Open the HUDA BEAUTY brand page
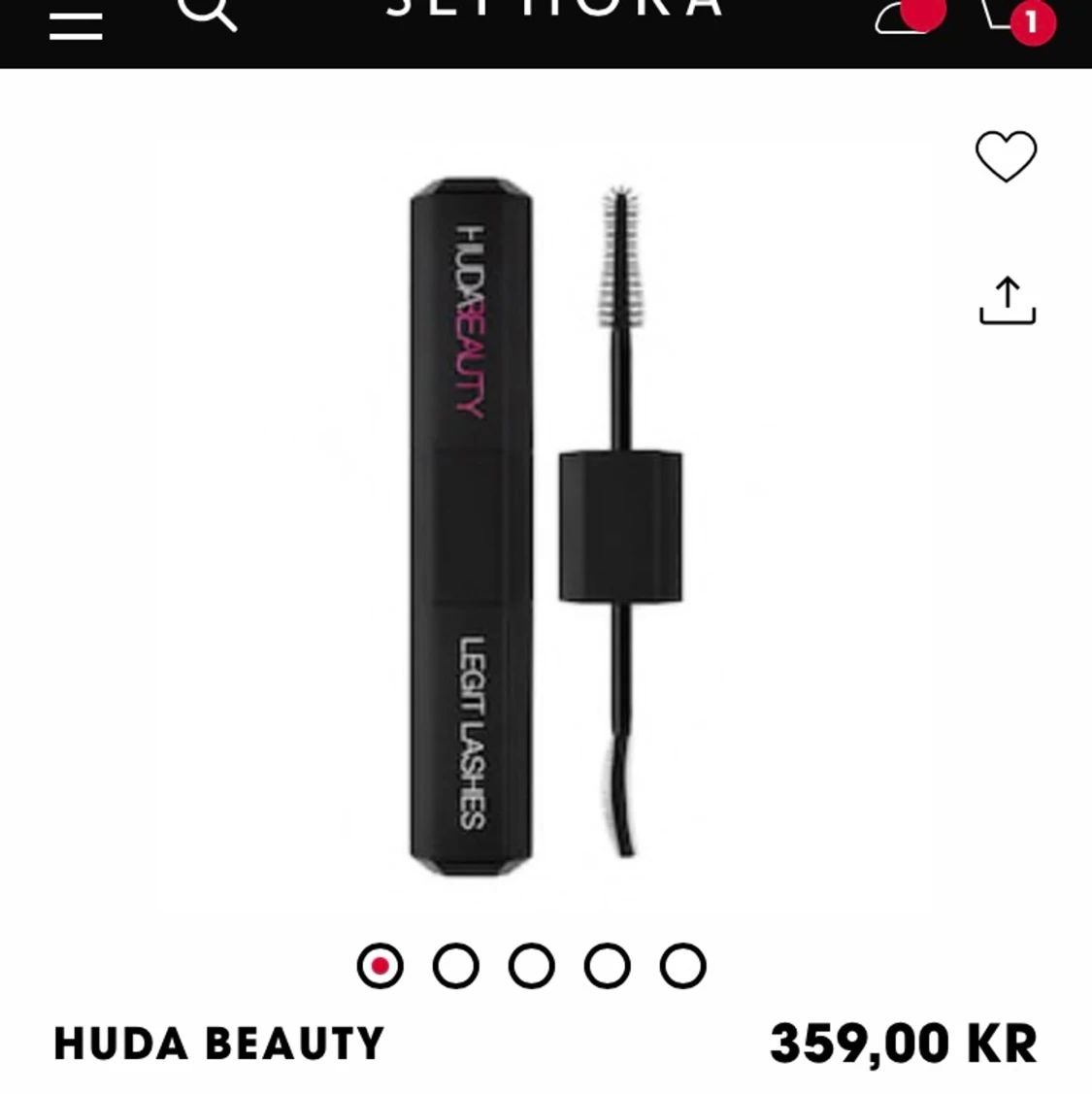 point(217,1044)
